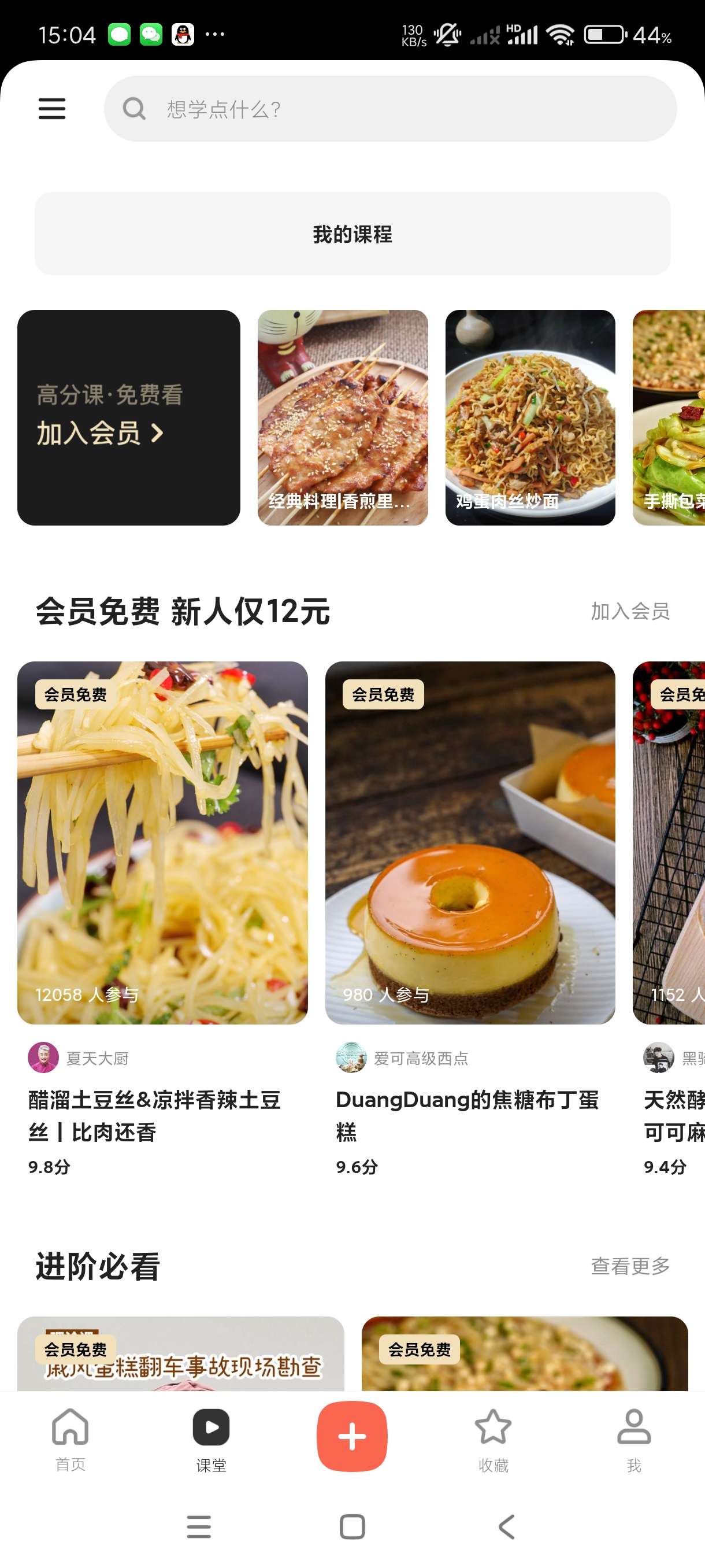The image size is (705, 1568).
Task: Switch to the 收藏 tab
Action: pos(493,1439)
